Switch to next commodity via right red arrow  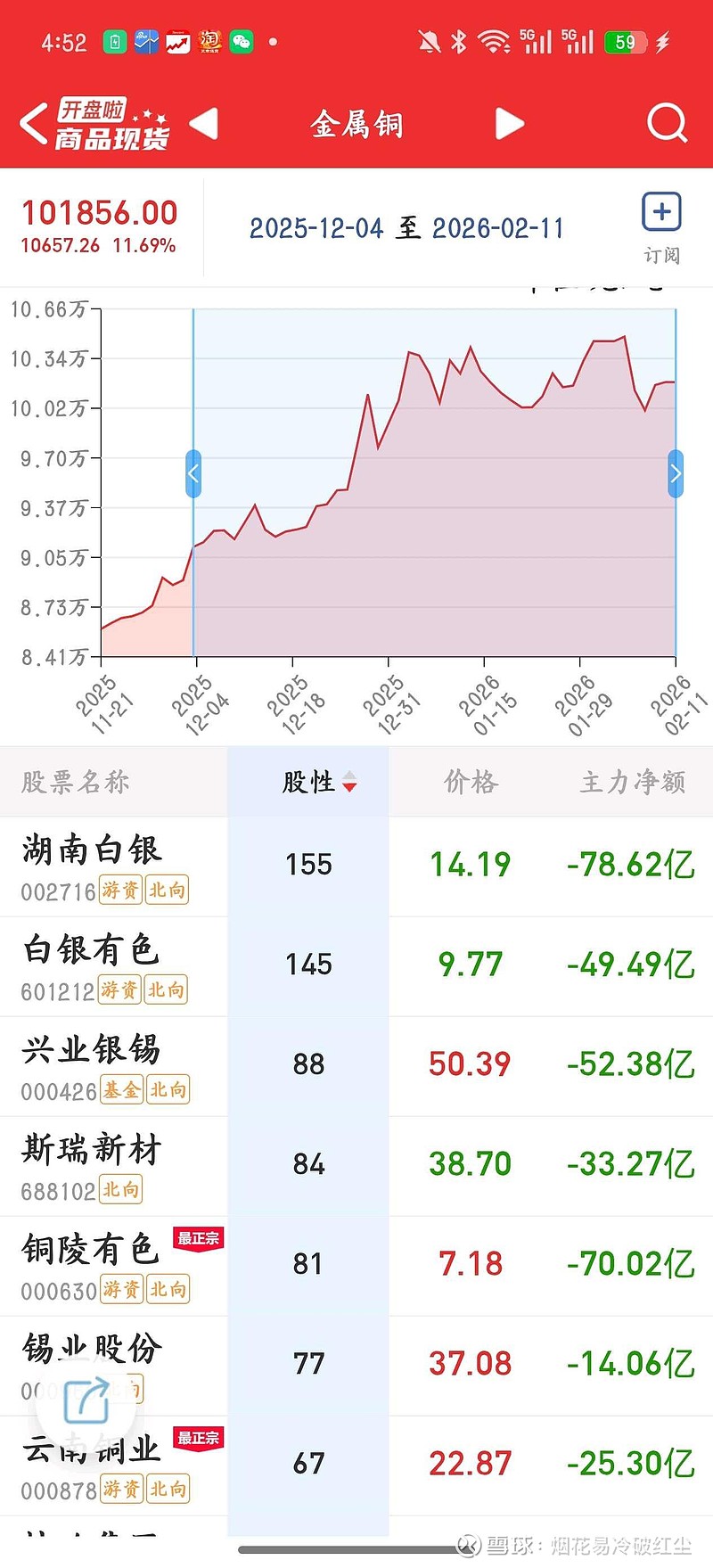tap(510, 125)
